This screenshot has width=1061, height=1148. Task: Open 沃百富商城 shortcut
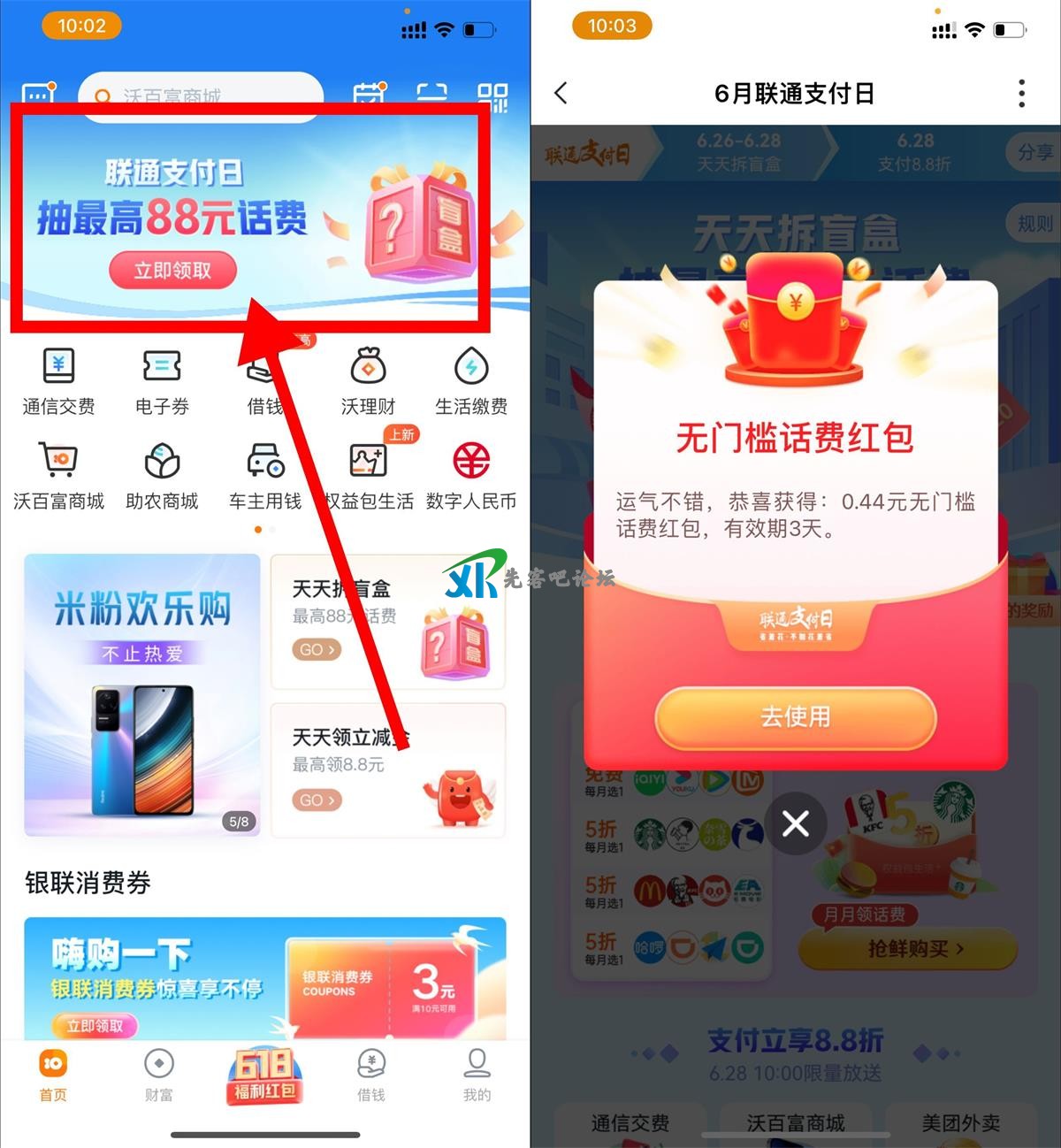58,477
